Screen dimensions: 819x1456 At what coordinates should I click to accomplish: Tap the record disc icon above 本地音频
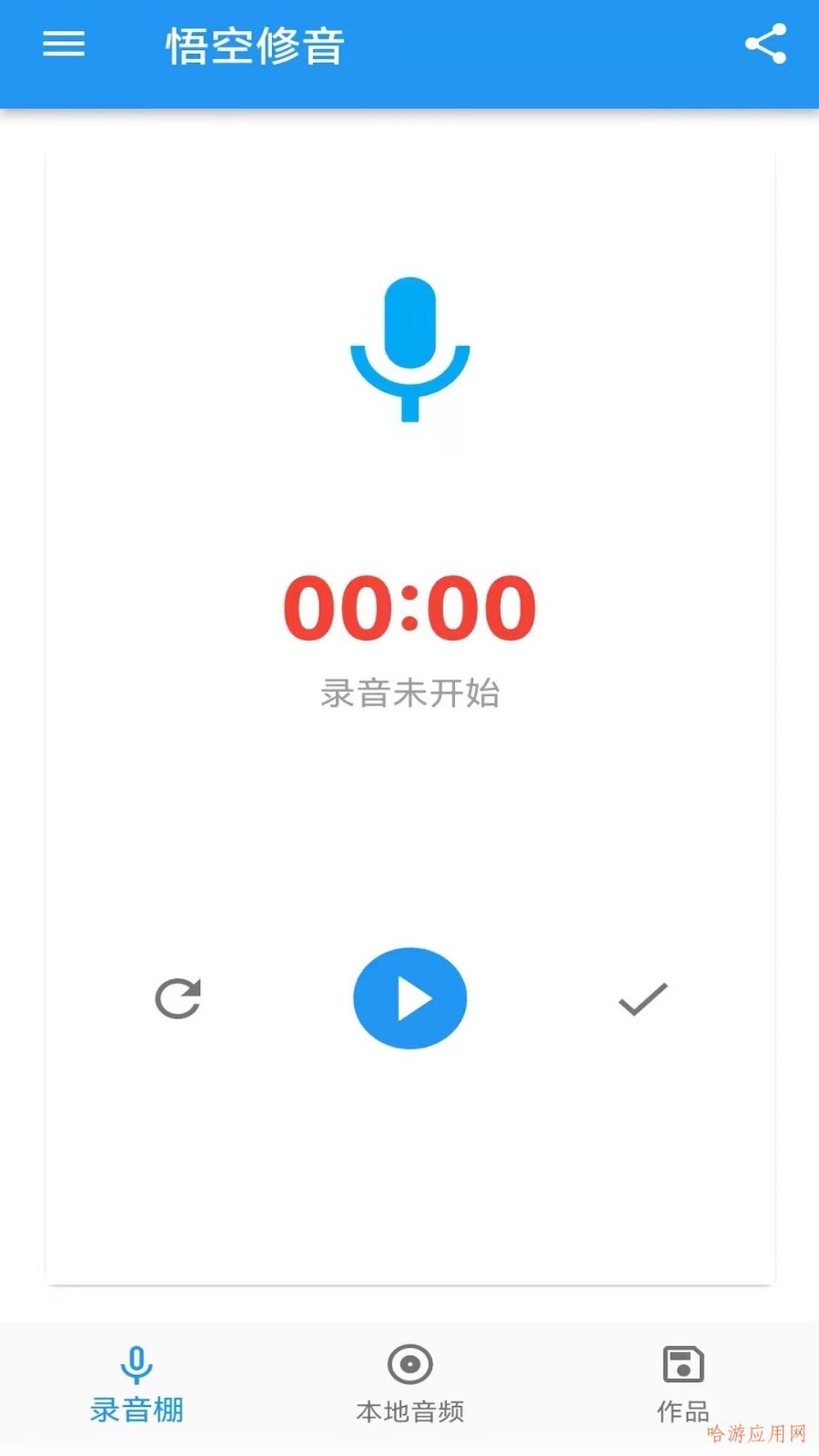pos(409,1363)
